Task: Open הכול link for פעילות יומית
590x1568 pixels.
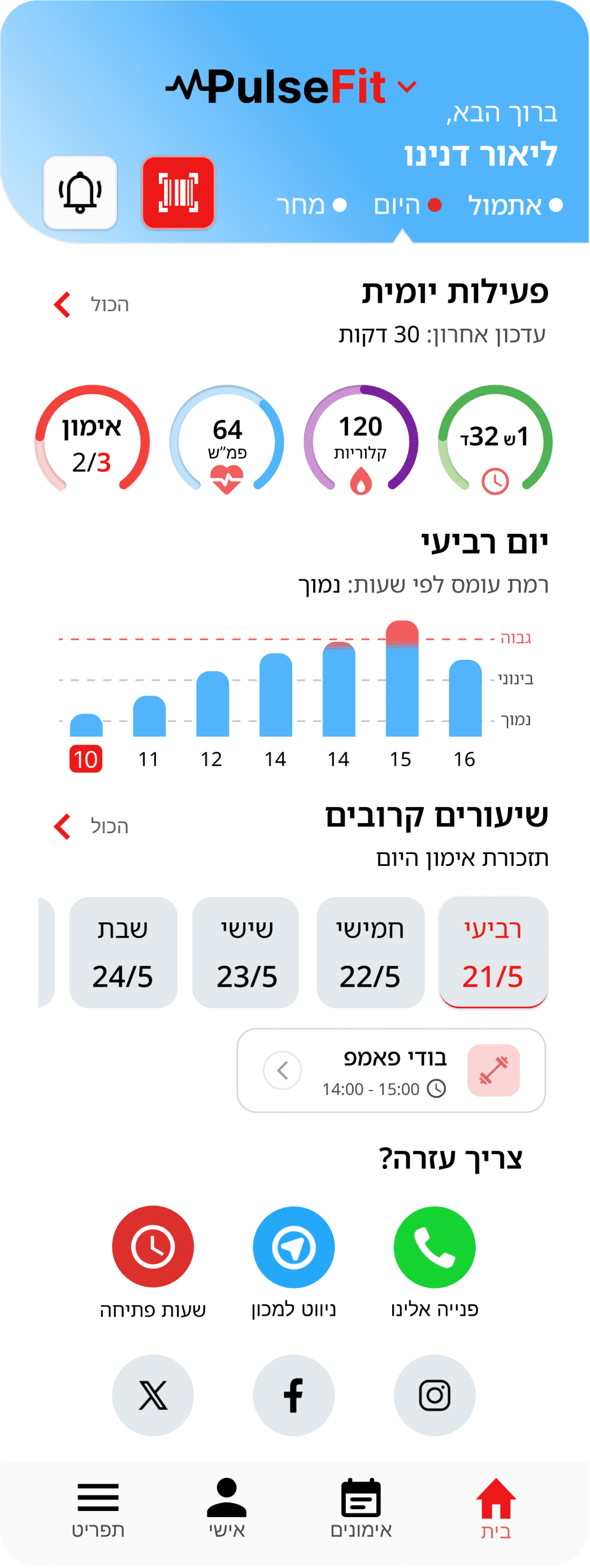Action: coord(92,304)
